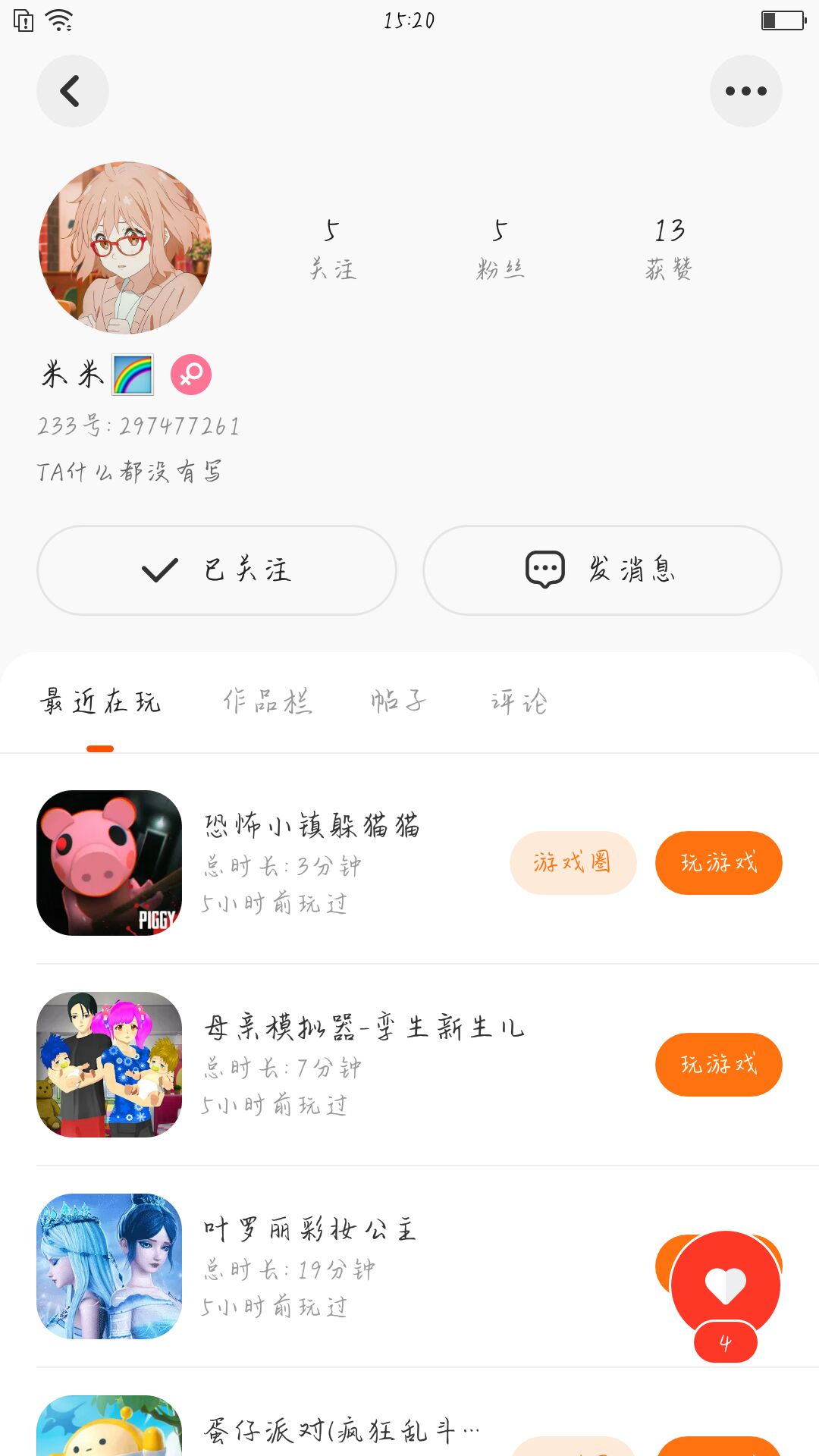Open the 蛋仔派对 game entry

click(341, 1430)
